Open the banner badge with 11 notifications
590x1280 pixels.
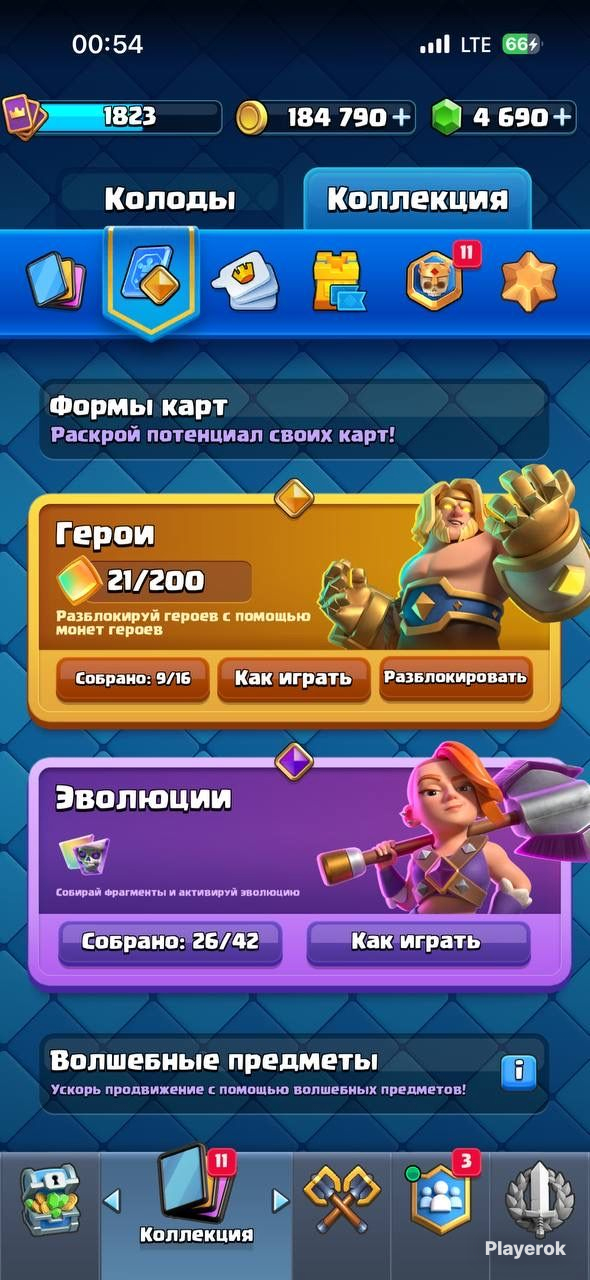click(436, 280)
